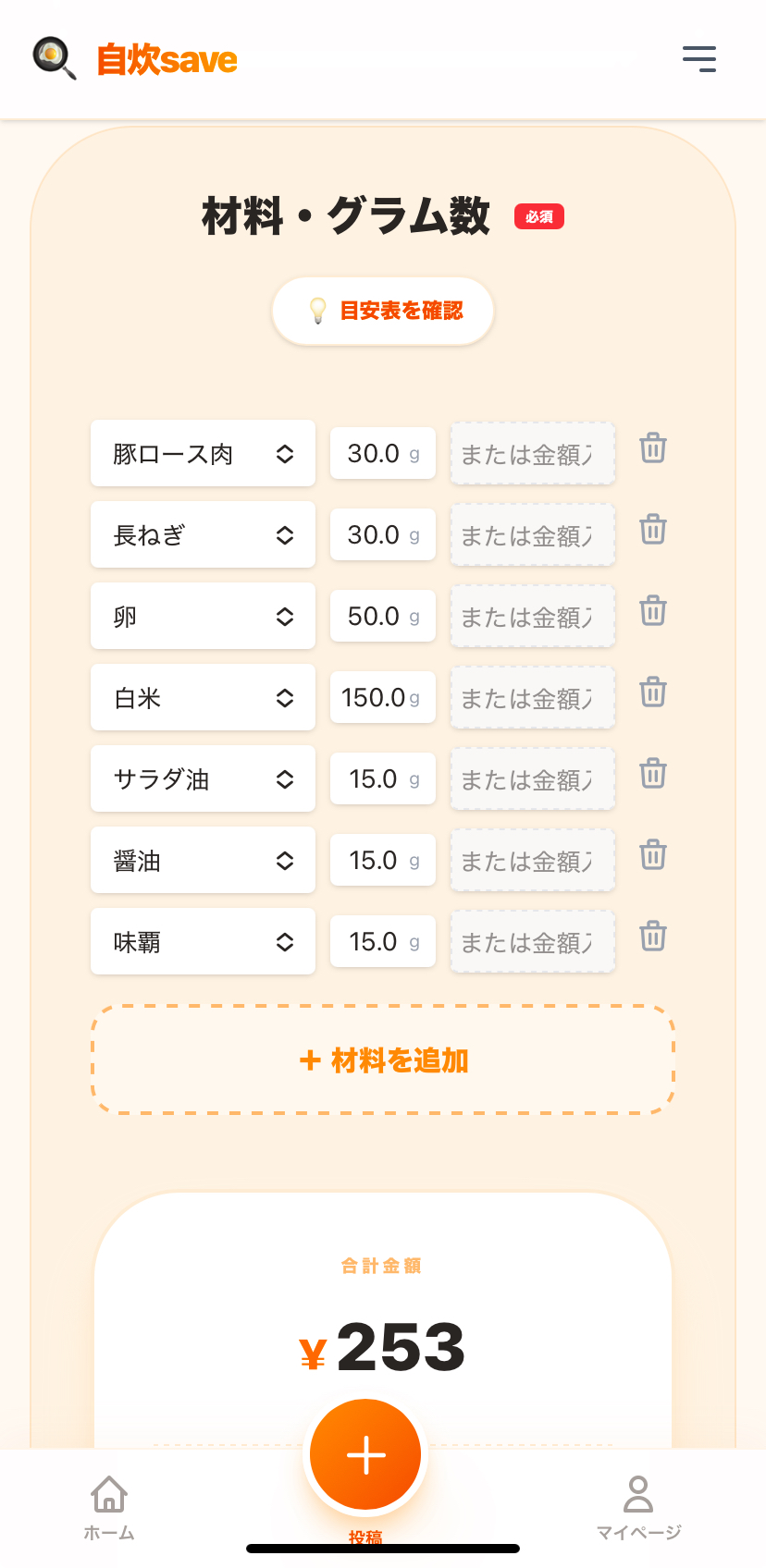Create a new post with the plus button
Screen dimensions: 766x1568
[x=365, y=1455]
